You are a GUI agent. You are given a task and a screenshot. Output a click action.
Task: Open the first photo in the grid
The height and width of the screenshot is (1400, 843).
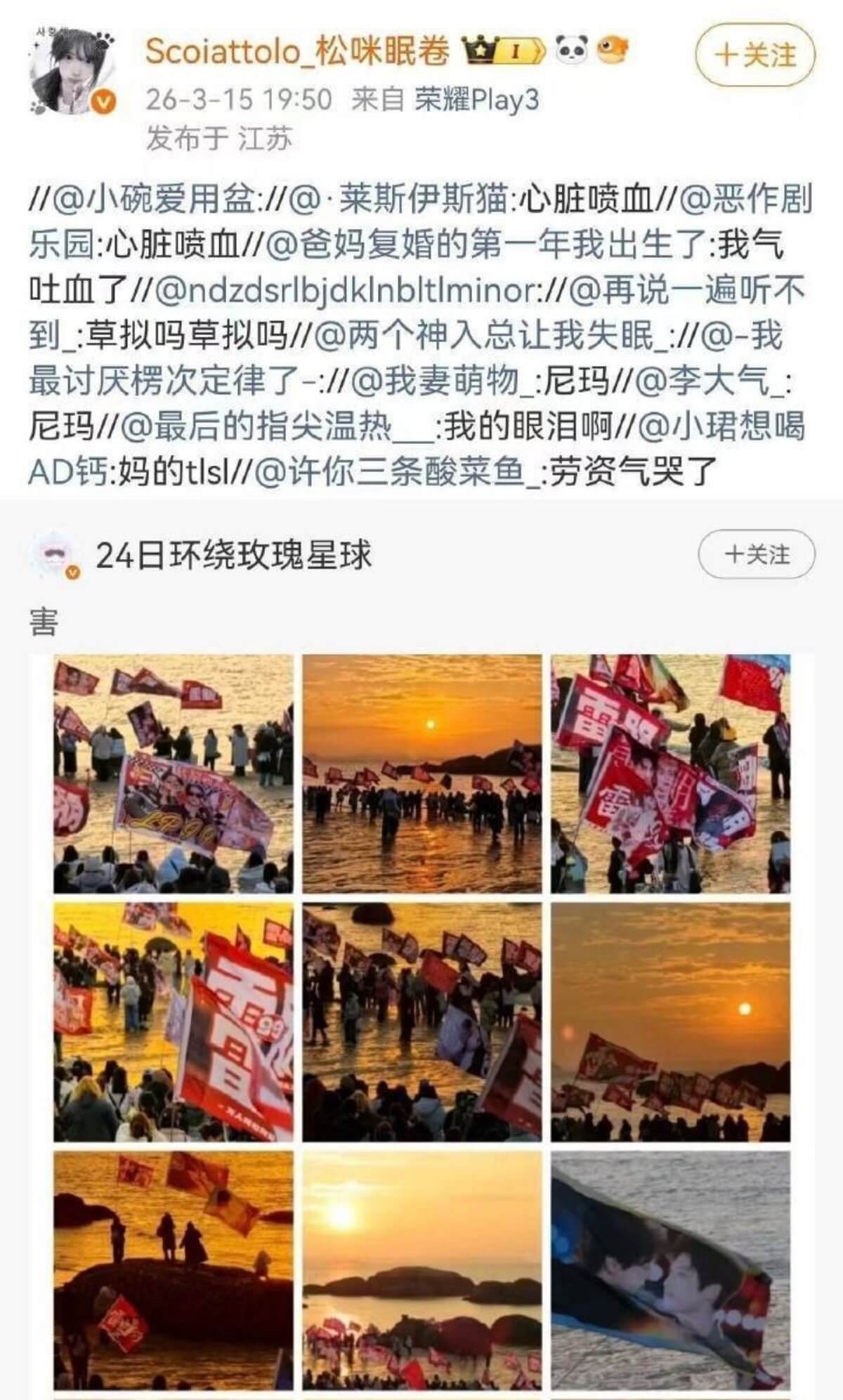click(x=174, y=773)
